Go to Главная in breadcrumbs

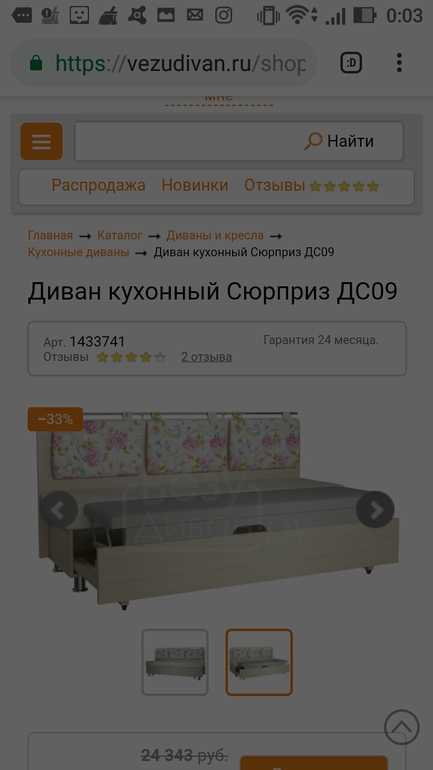(x=50, y=235)
